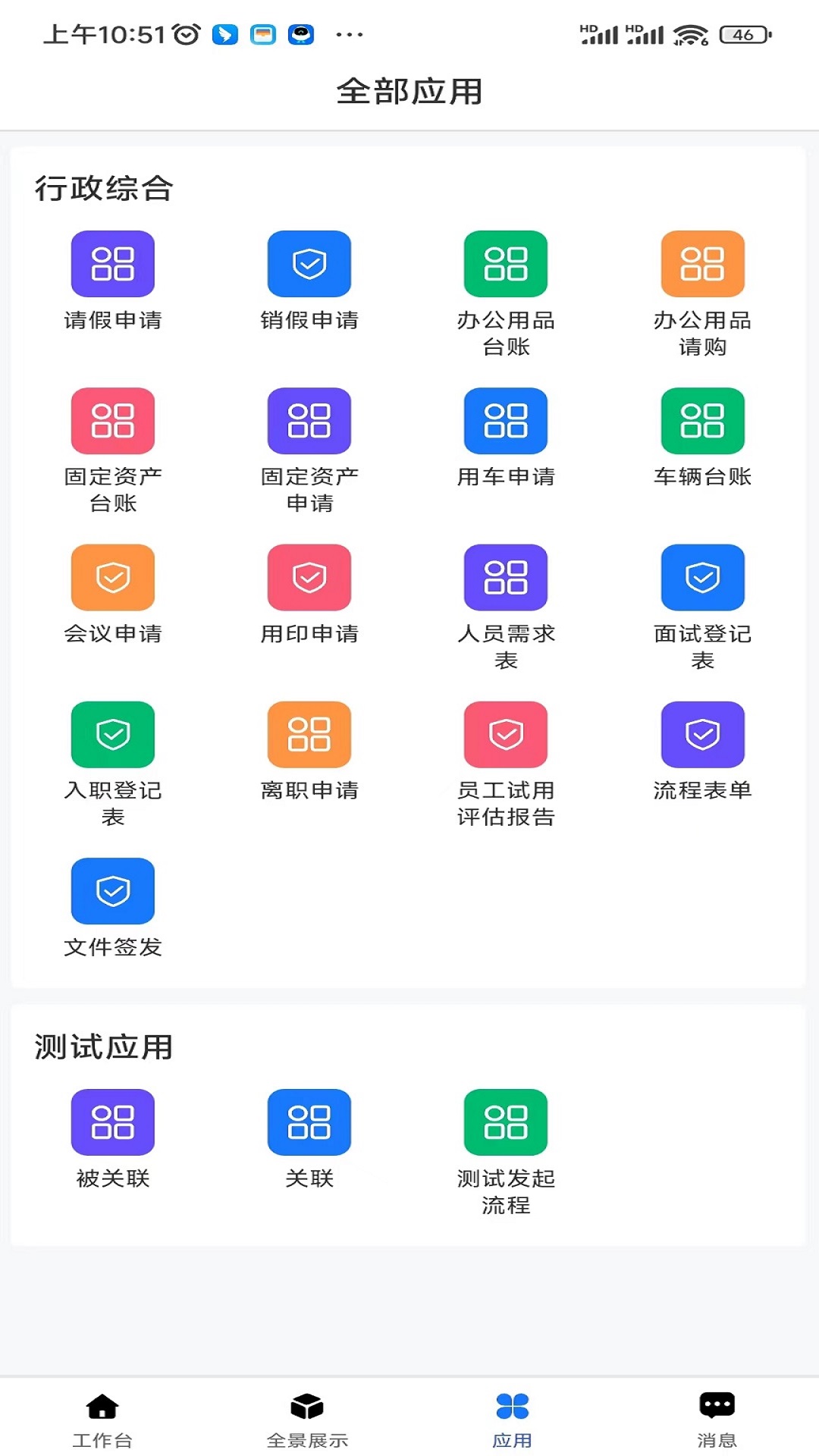Open 人员需求表
The width and height of the screenshot is (819, 1456).
[506, 578]
